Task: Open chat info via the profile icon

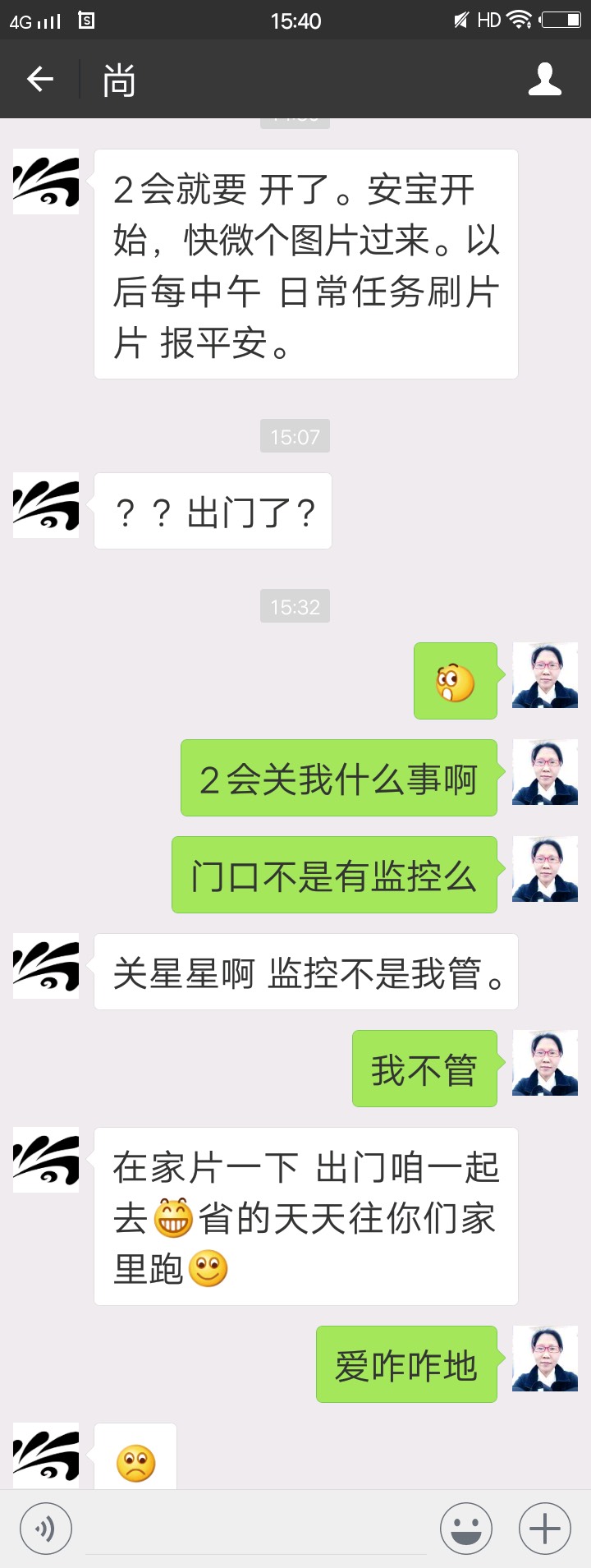Action: click(544, 80)
